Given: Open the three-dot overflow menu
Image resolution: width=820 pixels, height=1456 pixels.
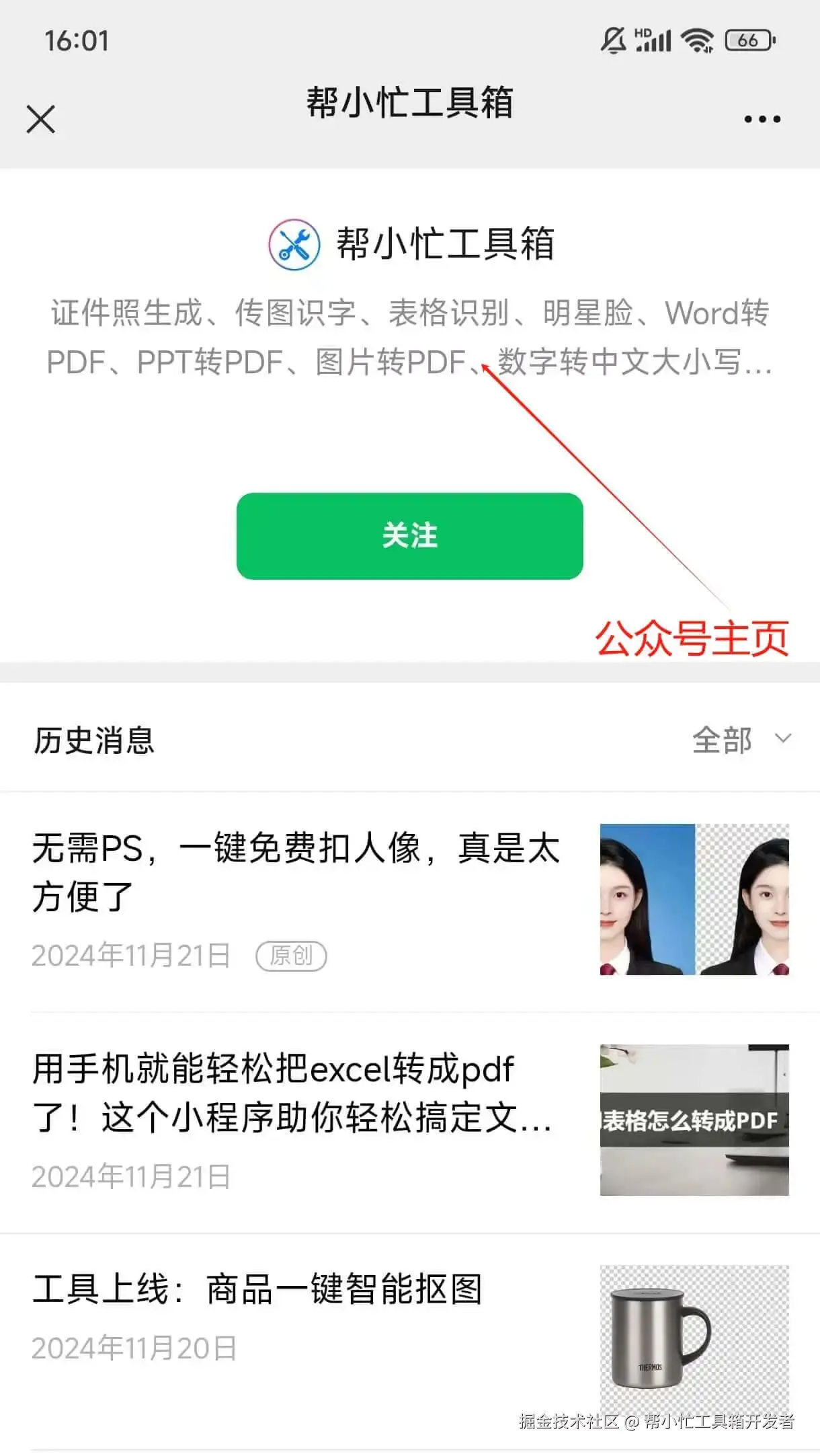Looking at the screenshot, I should tap(762, 119).
